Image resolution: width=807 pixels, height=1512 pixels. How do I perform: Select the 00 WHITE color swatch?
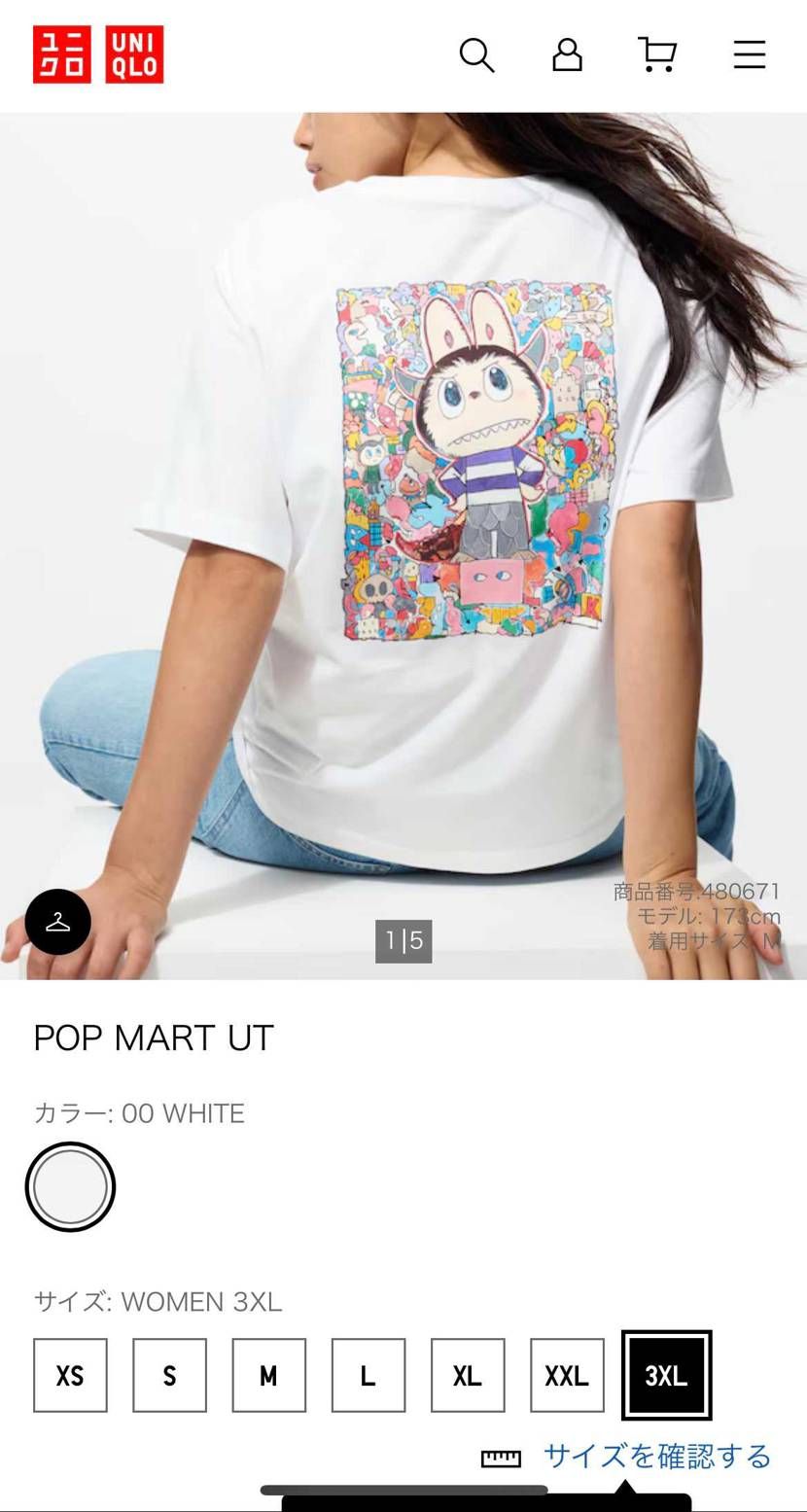70,1186
